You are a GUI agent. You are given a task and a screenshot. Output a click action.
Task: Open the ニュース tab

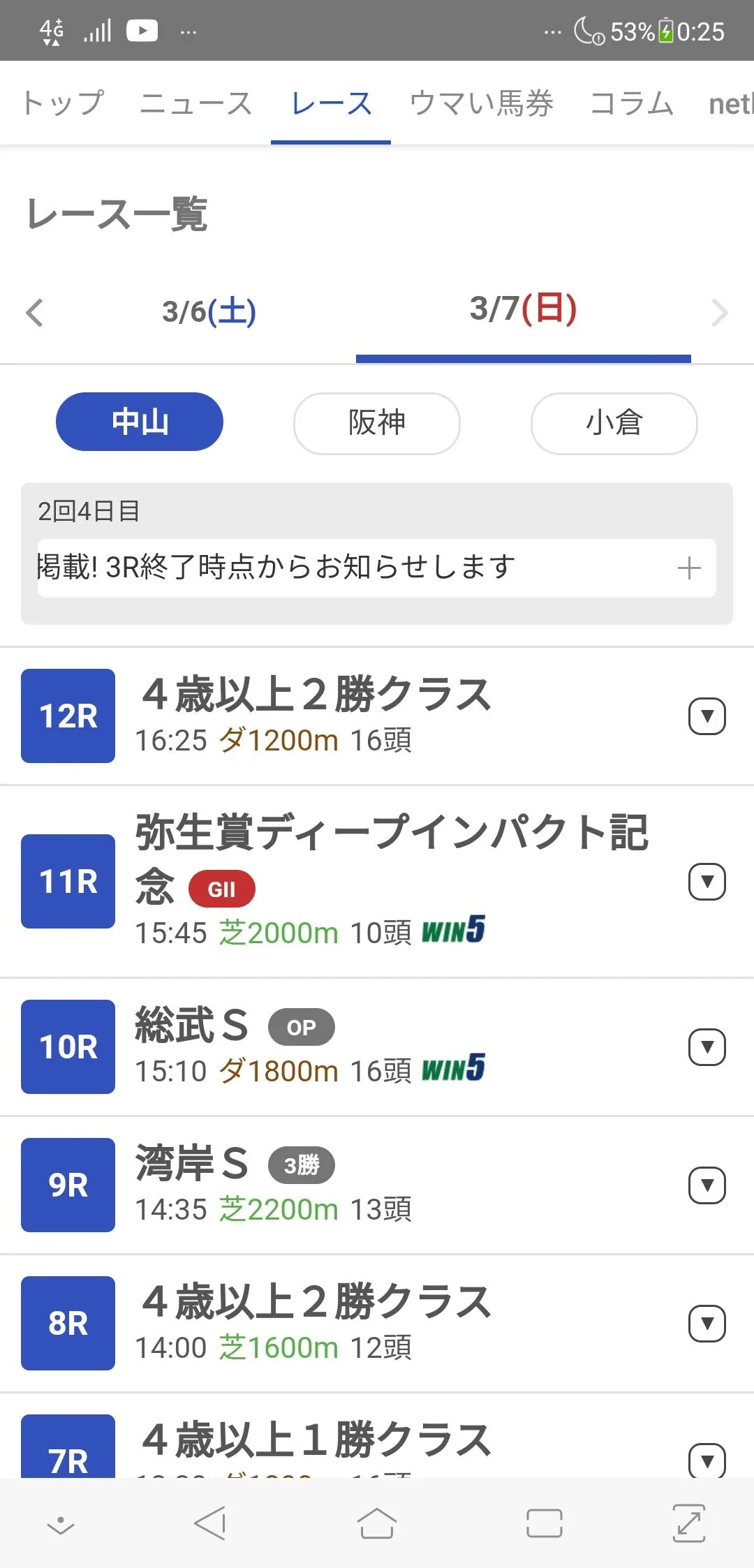pyautogui.click(x=195, y=103)
